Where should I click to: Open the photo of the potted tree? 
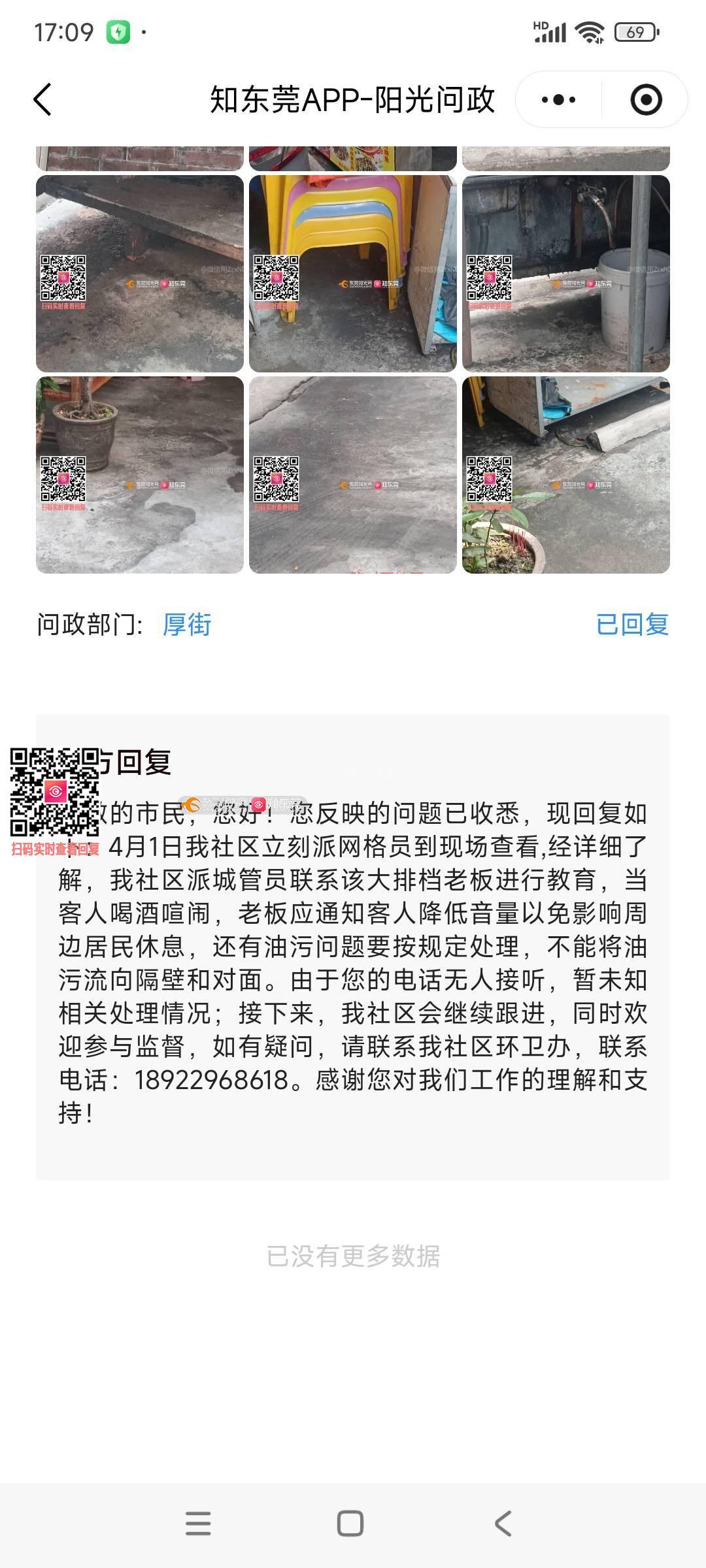[x=139, y=474]
